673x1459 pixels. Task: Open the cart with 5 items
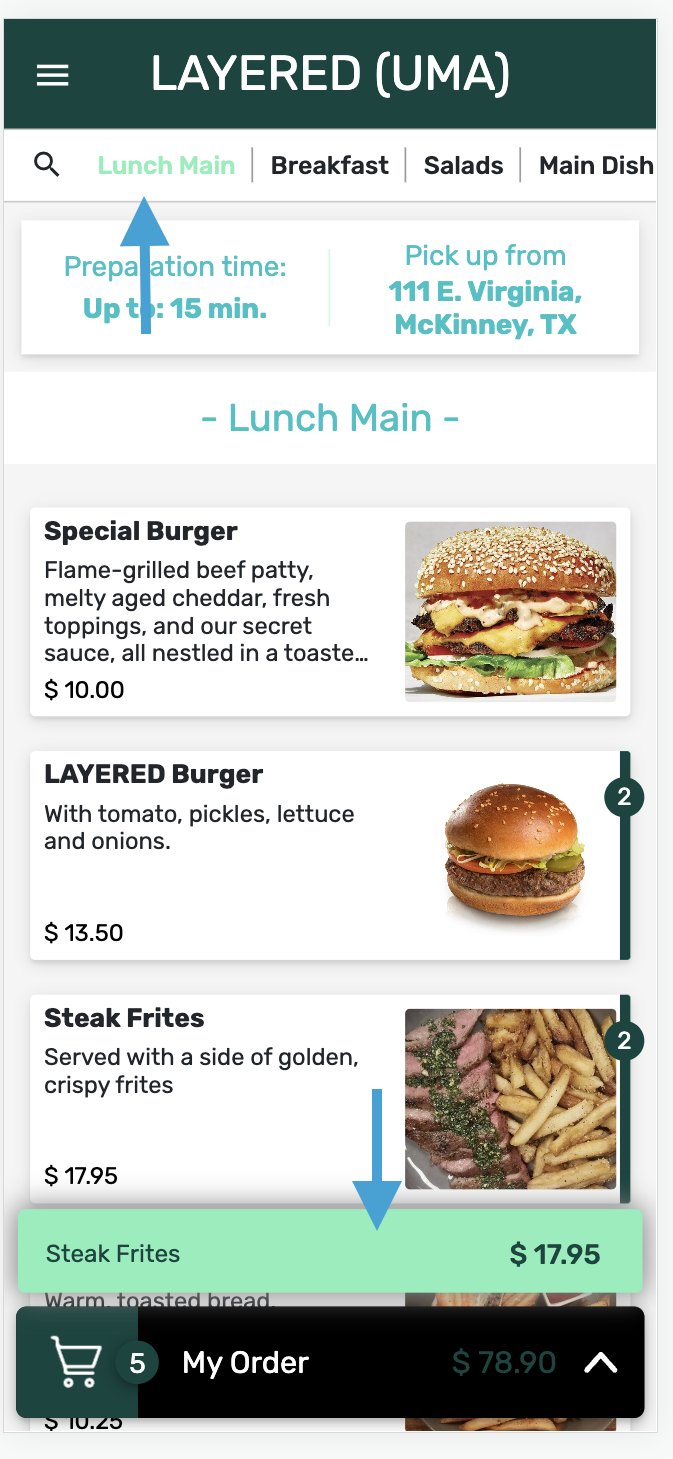point(78,1362)
